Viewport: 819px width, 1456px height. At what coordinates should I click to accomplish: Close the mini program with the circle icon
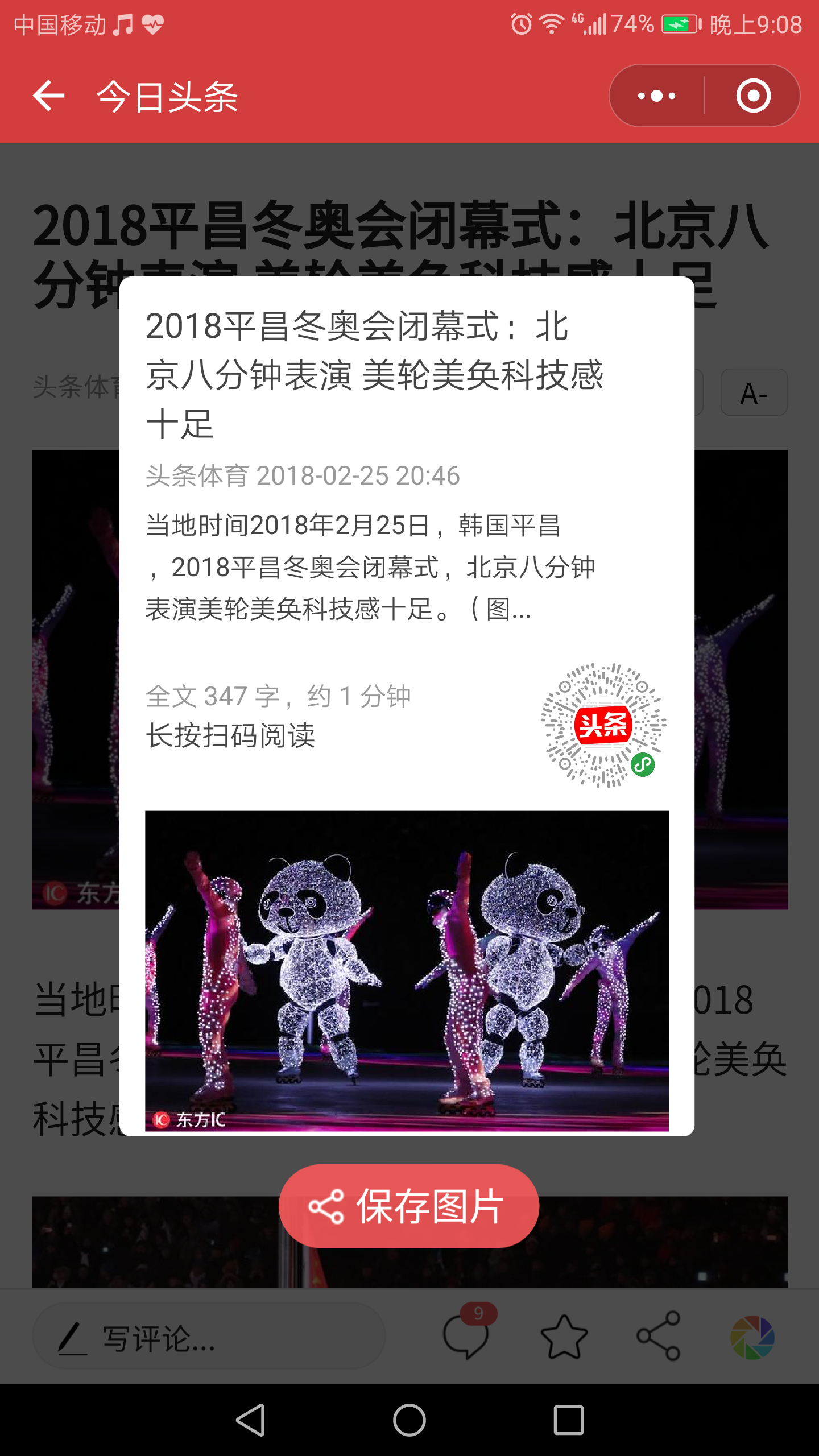[x=753, y=96]
